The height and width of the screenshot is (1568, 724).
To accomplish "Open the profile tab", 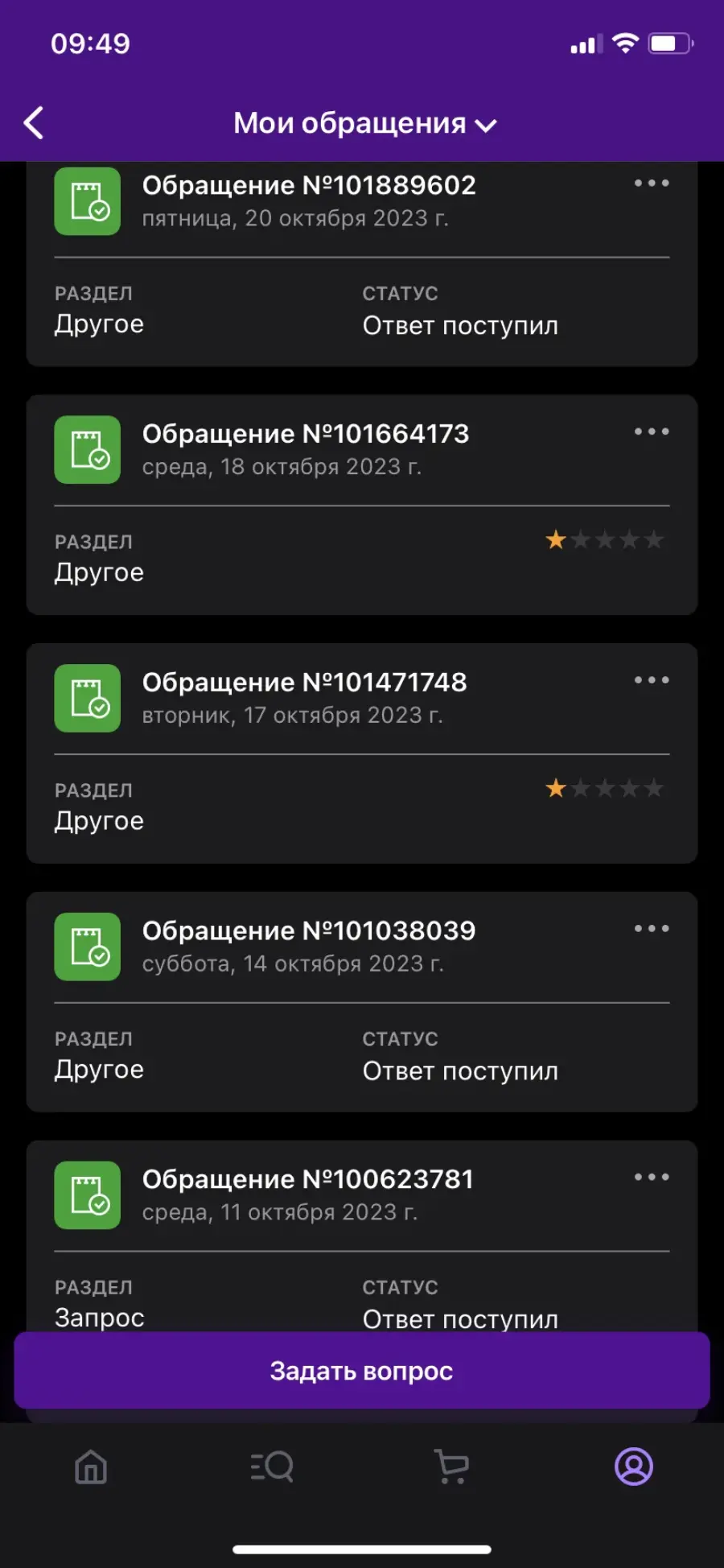I will [x=634, y=1467].
